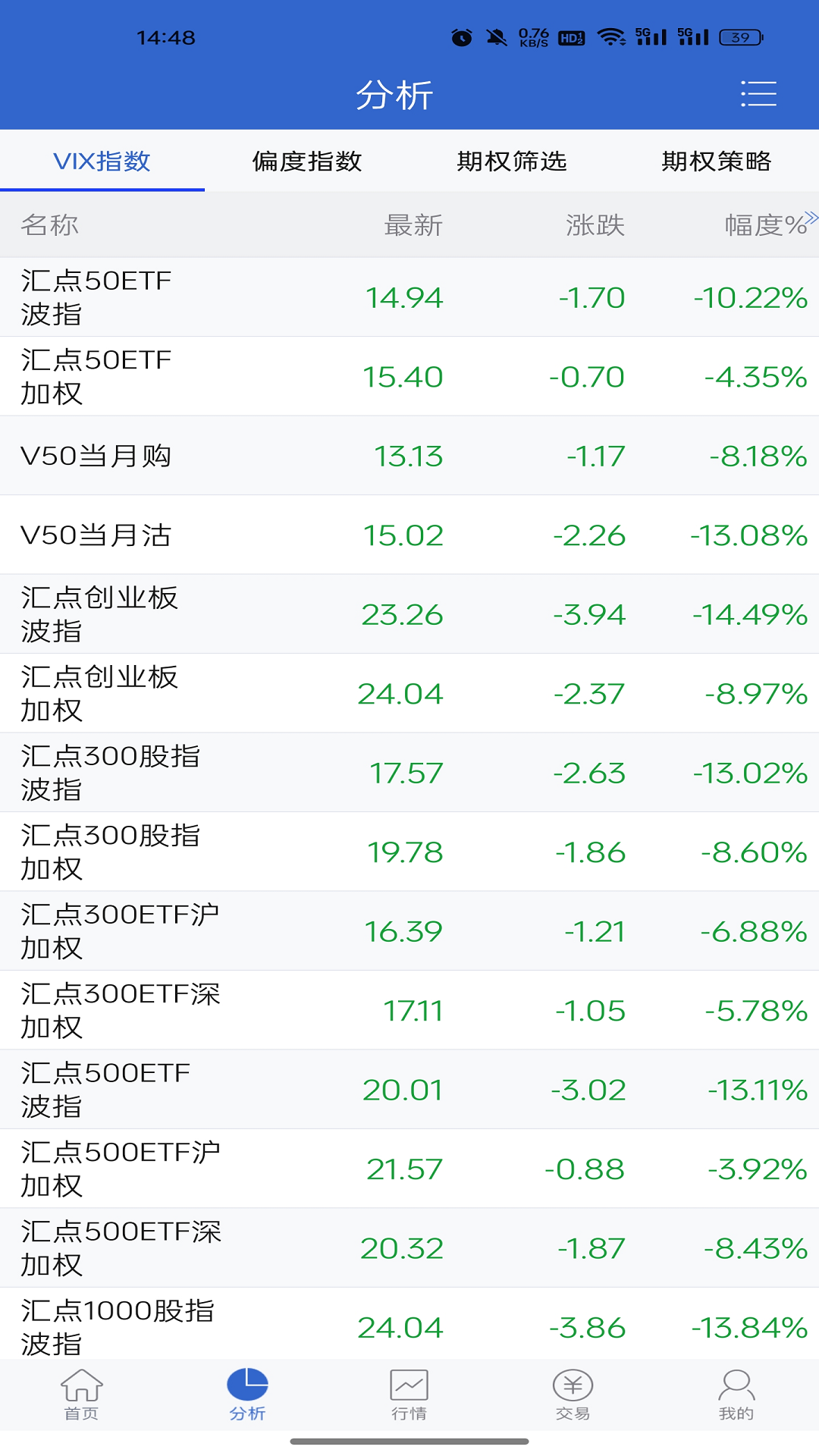This screenshot has height=1456, width=819.
Task: Switch to the 期权筛选 tab
Action: 512,161
